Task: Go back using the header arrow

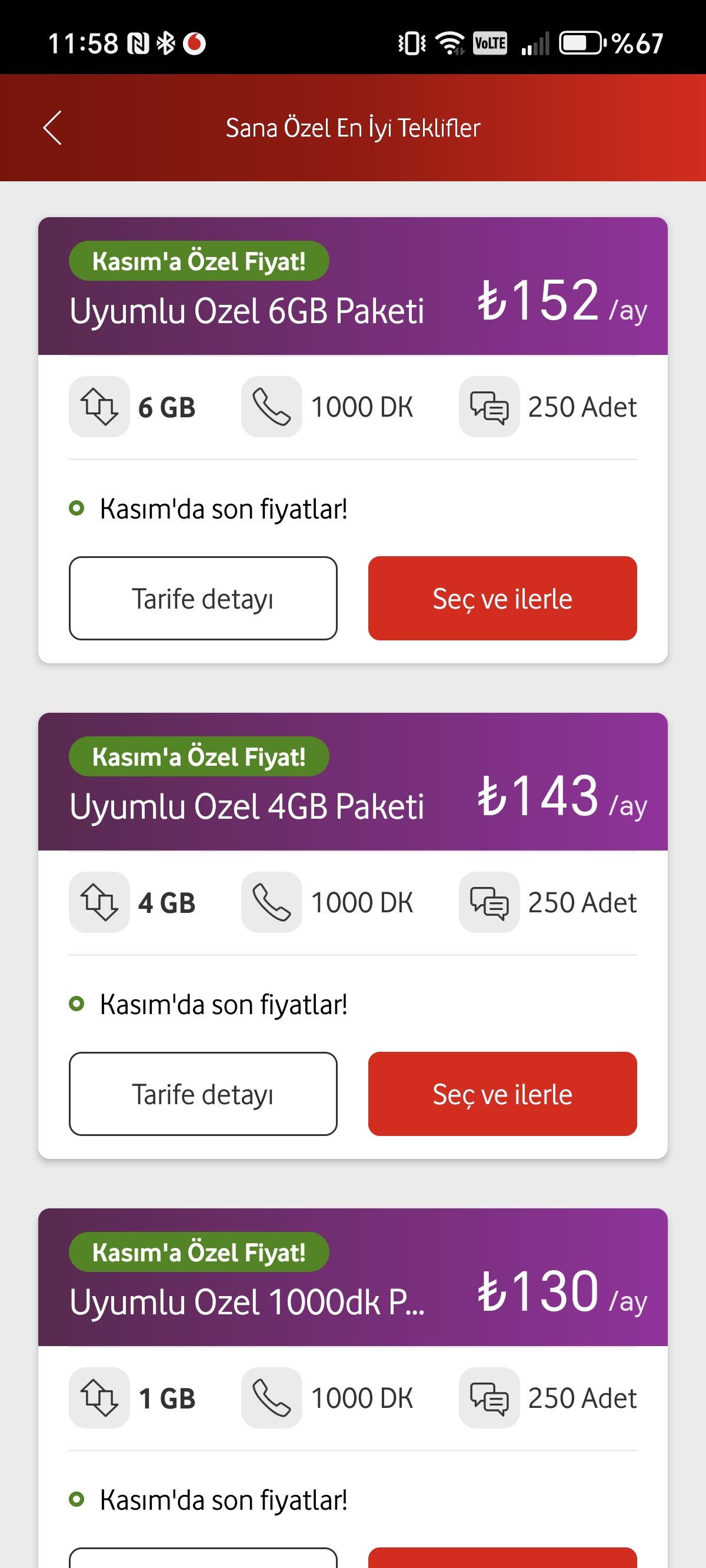Action: click(x=52, y=128)
